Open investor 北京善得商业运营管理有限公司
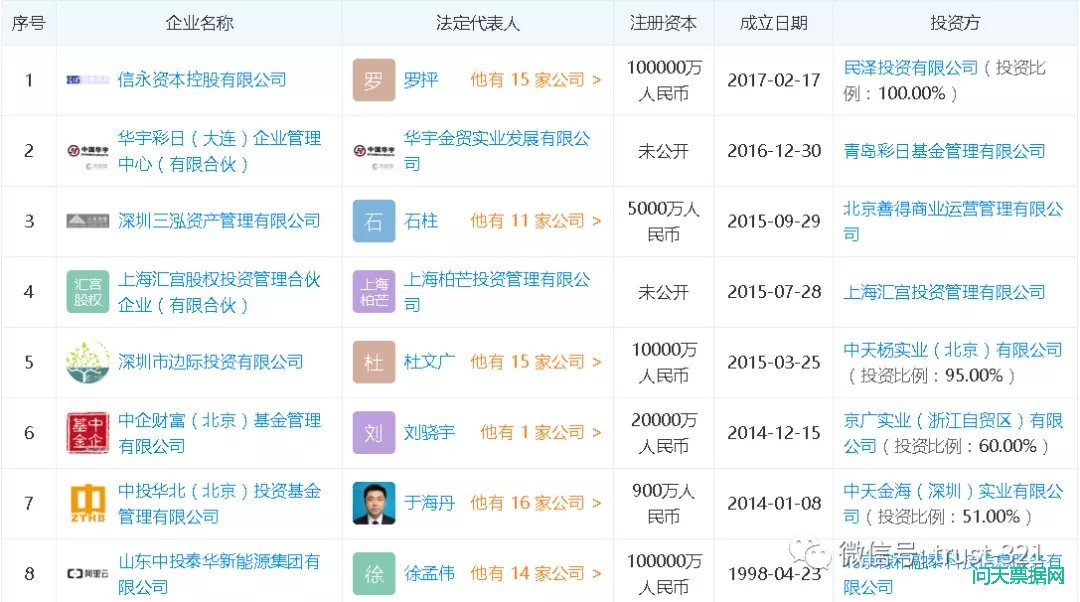This screenshot has height=602, width=1080. point(952,210)
